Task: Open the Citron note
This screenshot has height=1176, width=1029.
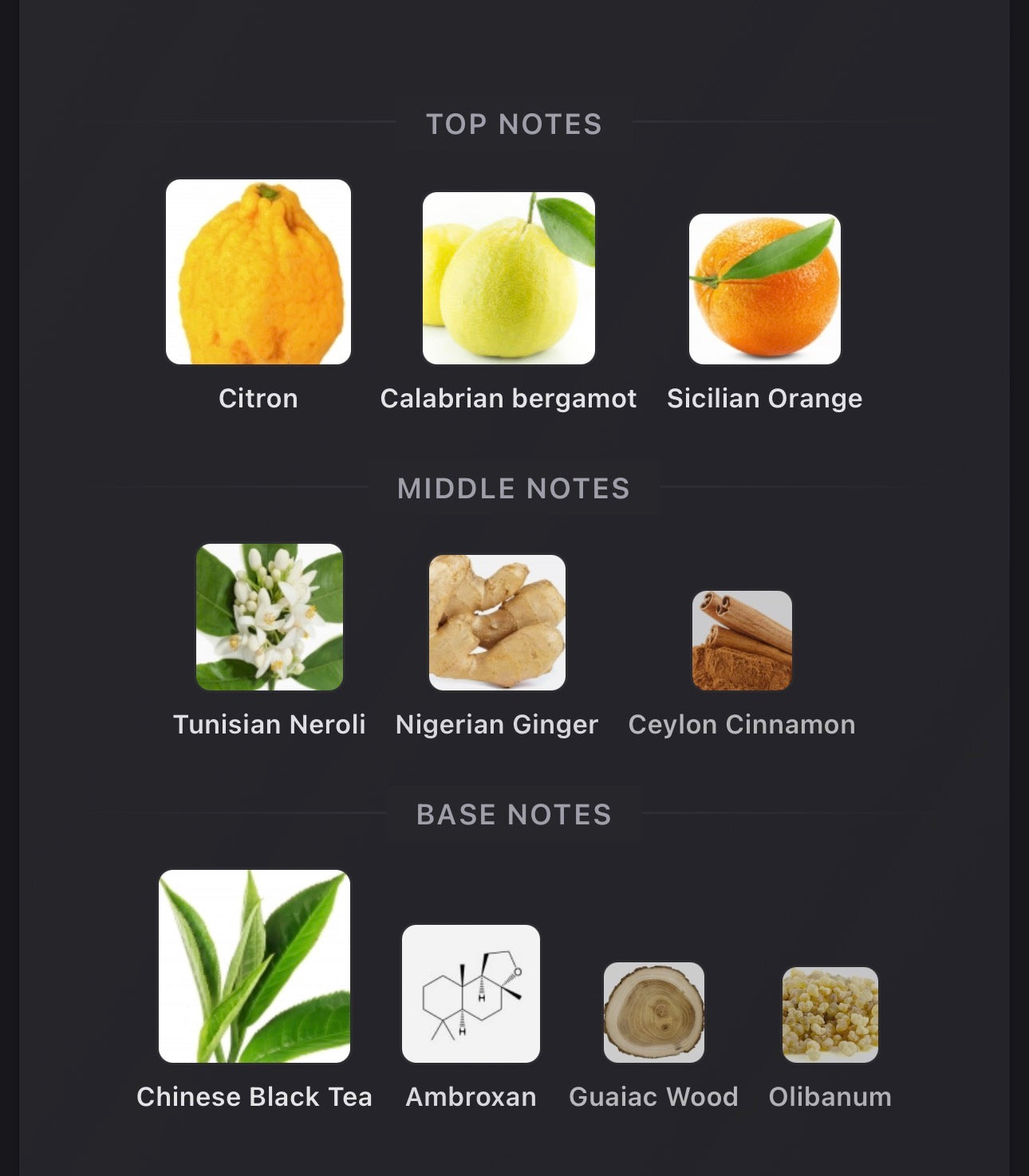Action: click(258, 273)
